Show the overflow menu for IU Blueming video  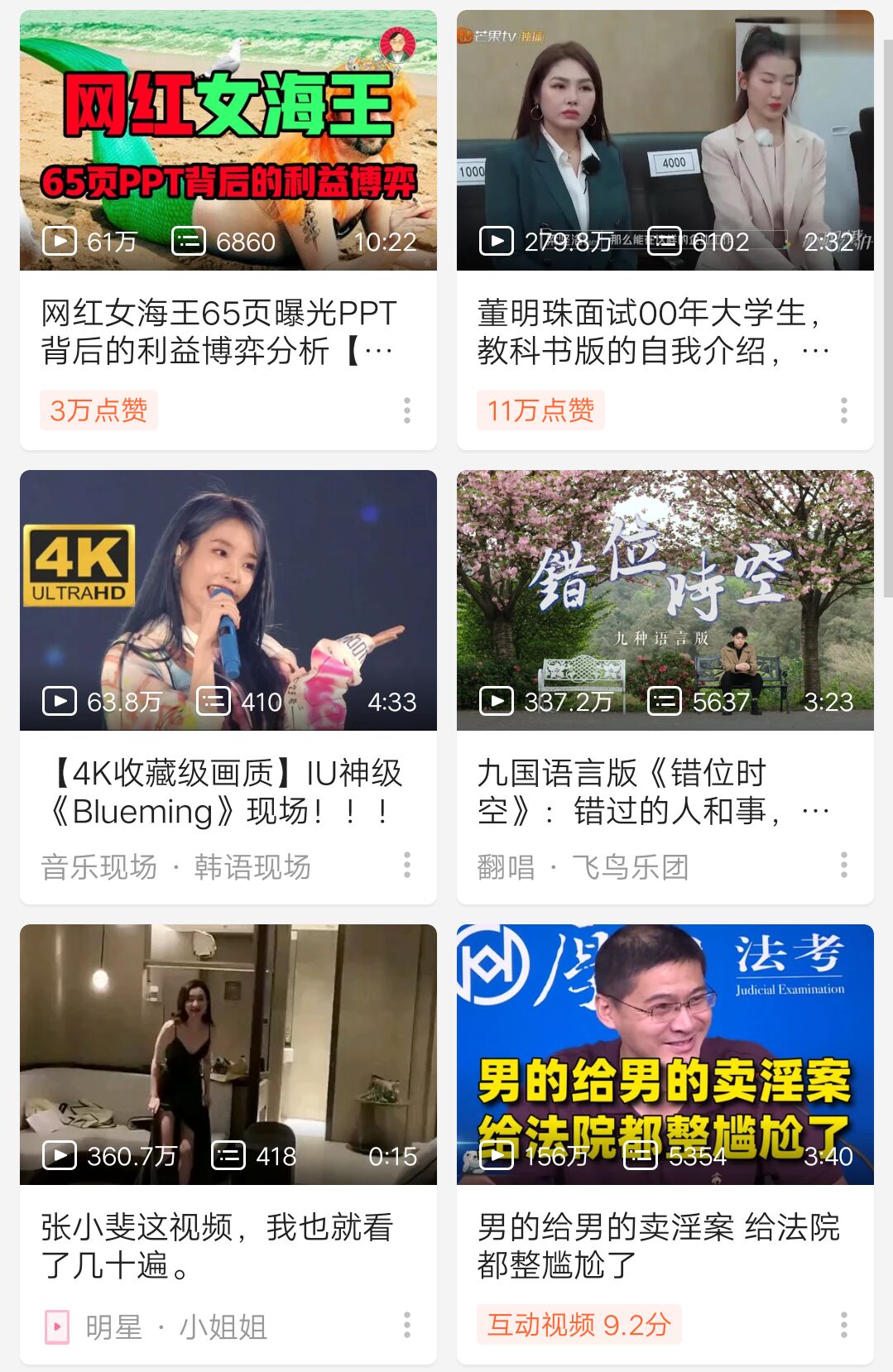(x=407, y=865)
